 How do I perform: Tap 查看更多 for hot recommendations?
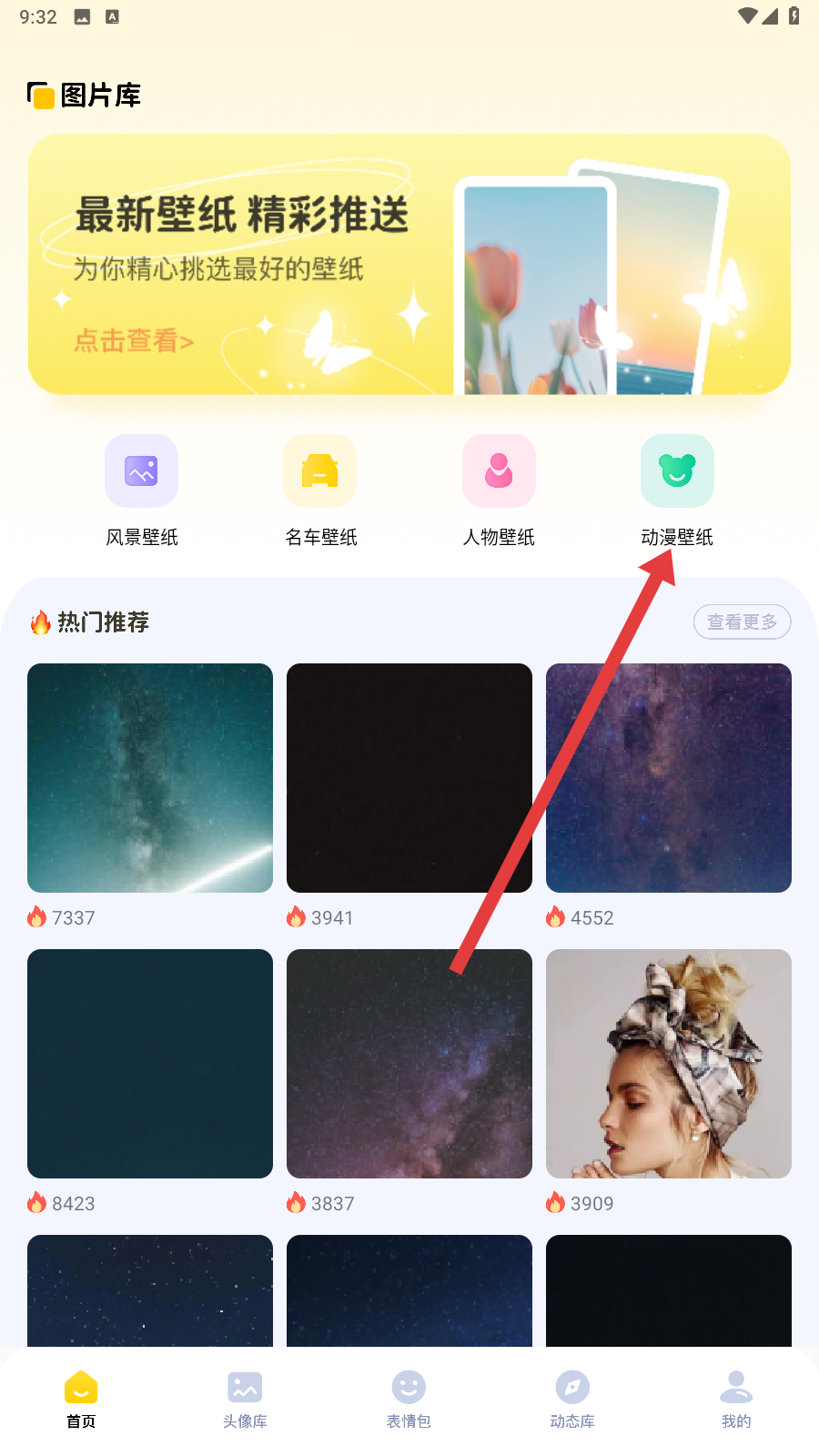coord(742,622)
